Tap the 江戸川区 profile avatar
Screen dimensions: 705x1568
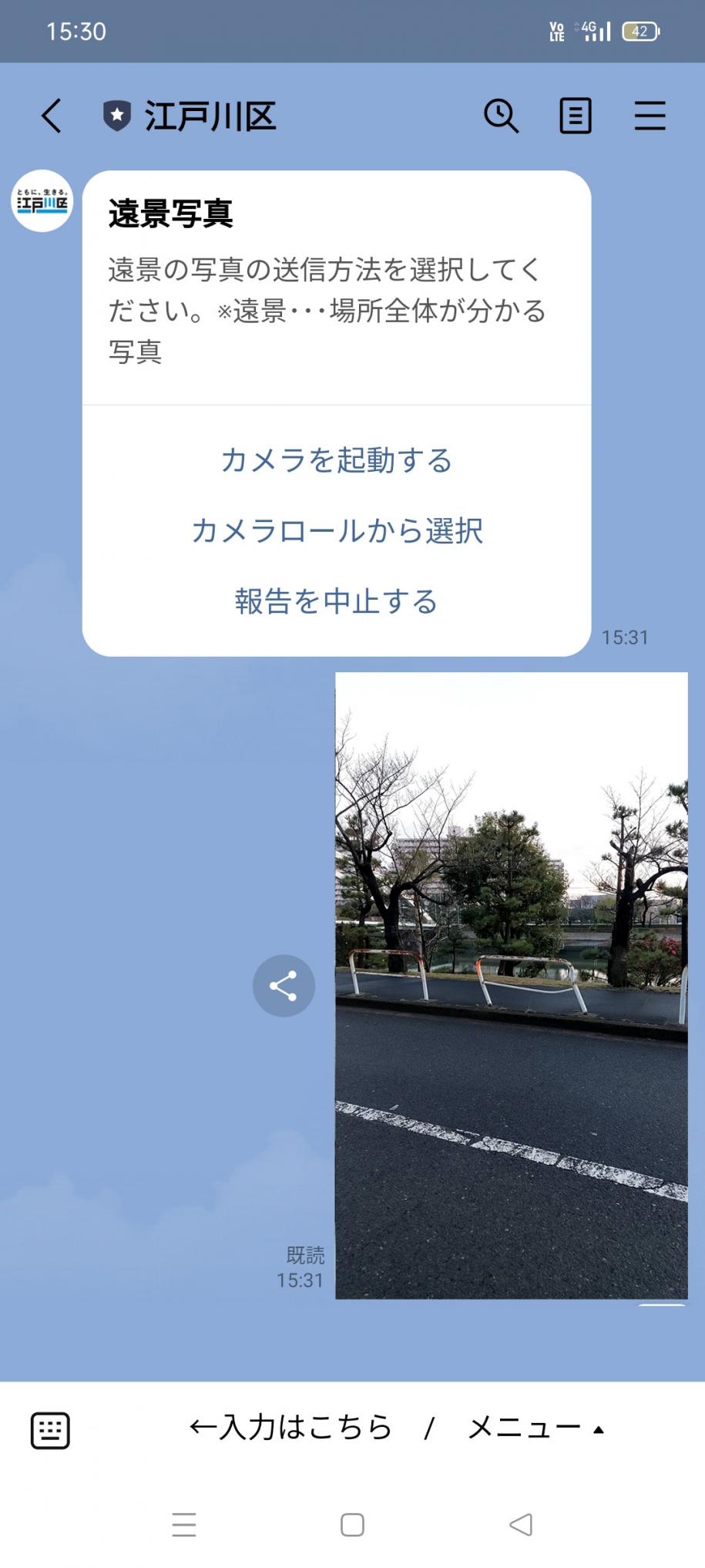point(42,201)
